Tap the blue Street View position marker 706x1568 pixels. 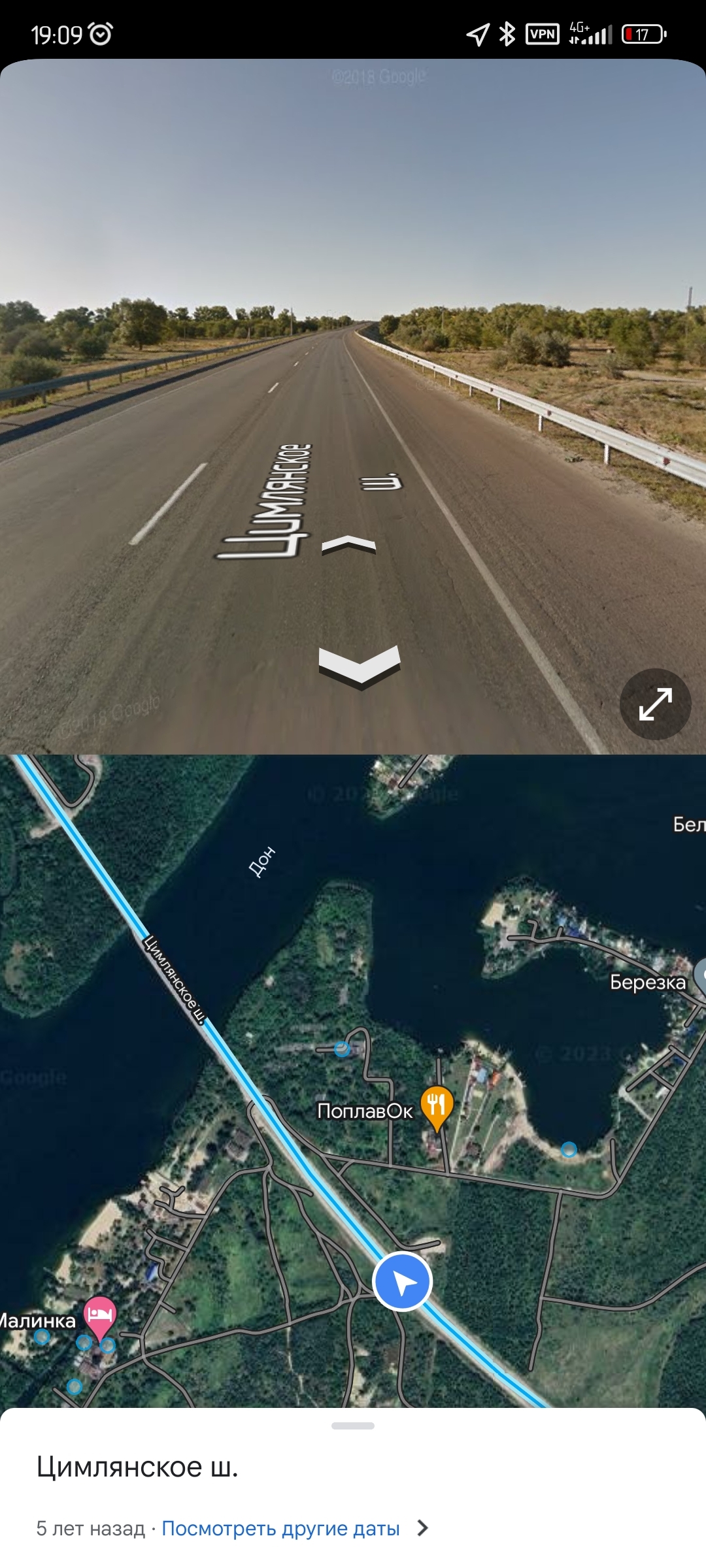click(403, 1282)
